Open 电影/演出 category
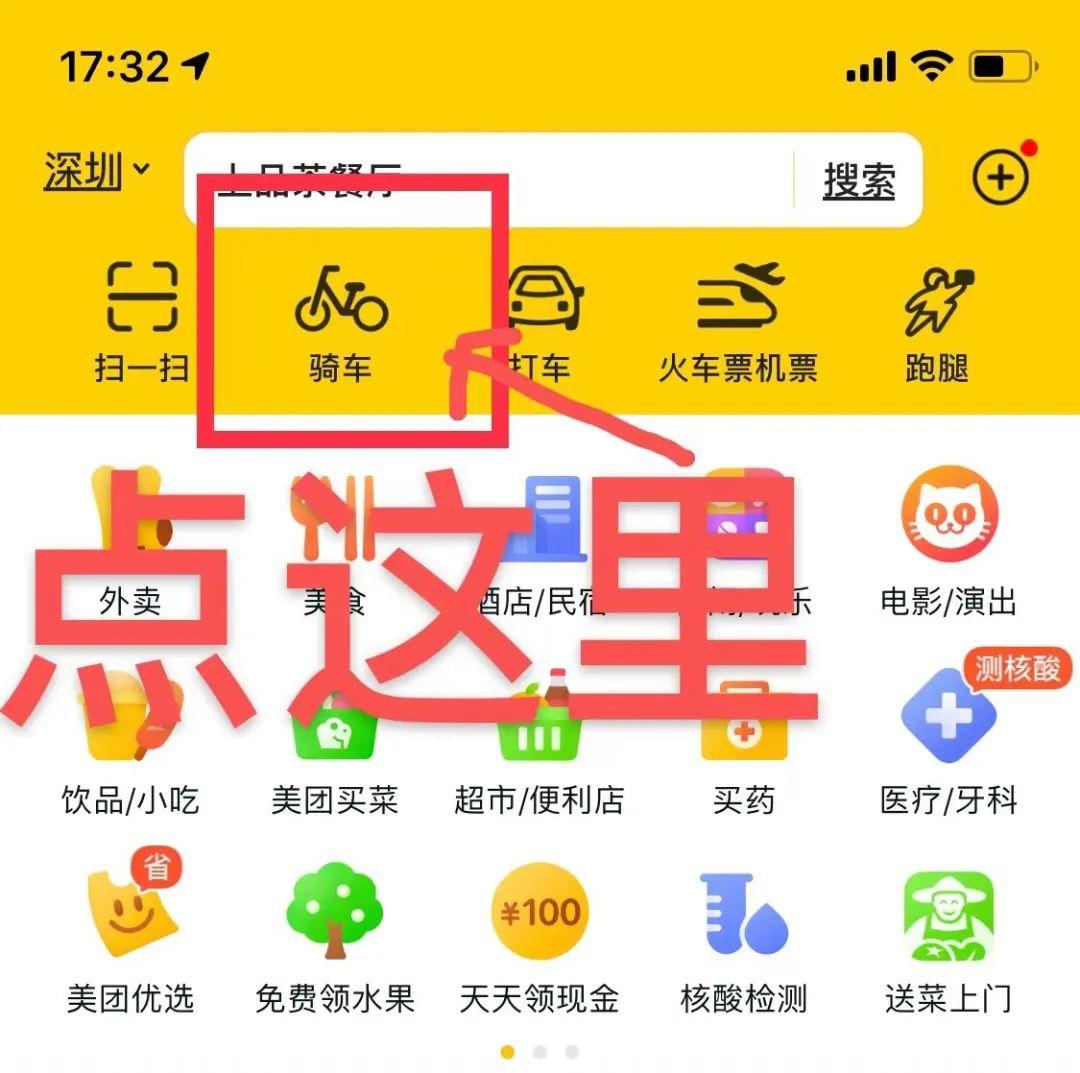Screen dimensions: 1080x1073 [948, 540]
